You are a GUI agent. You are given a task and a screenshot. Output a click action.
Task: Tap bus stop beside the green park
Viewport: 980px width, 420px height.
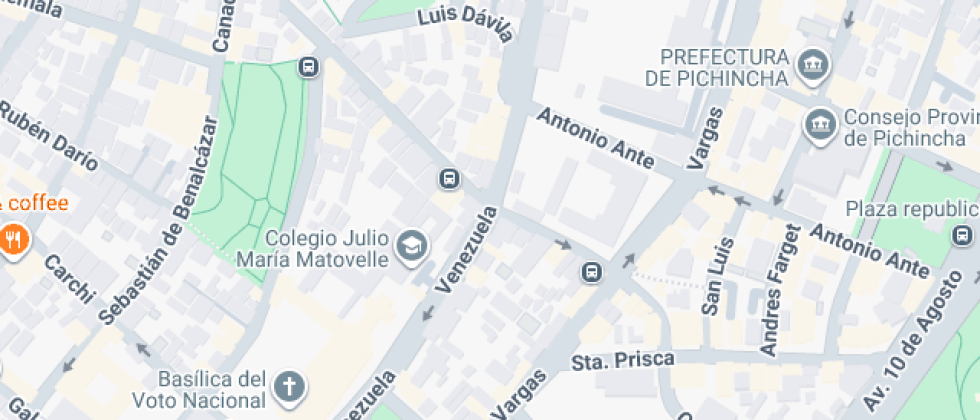click(x=309, y=68)
